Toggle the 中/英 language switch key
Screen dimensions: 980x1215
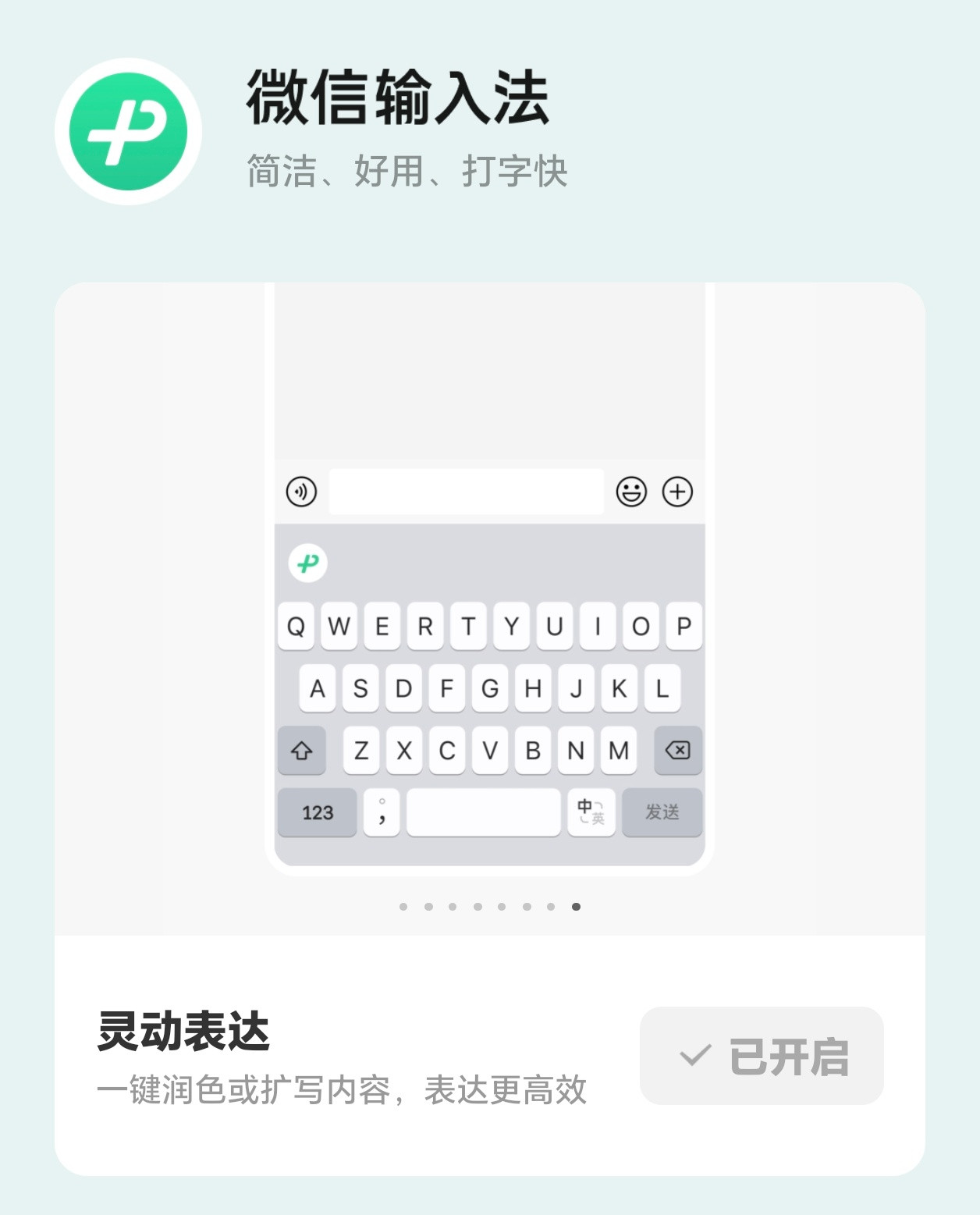(591, 812)
